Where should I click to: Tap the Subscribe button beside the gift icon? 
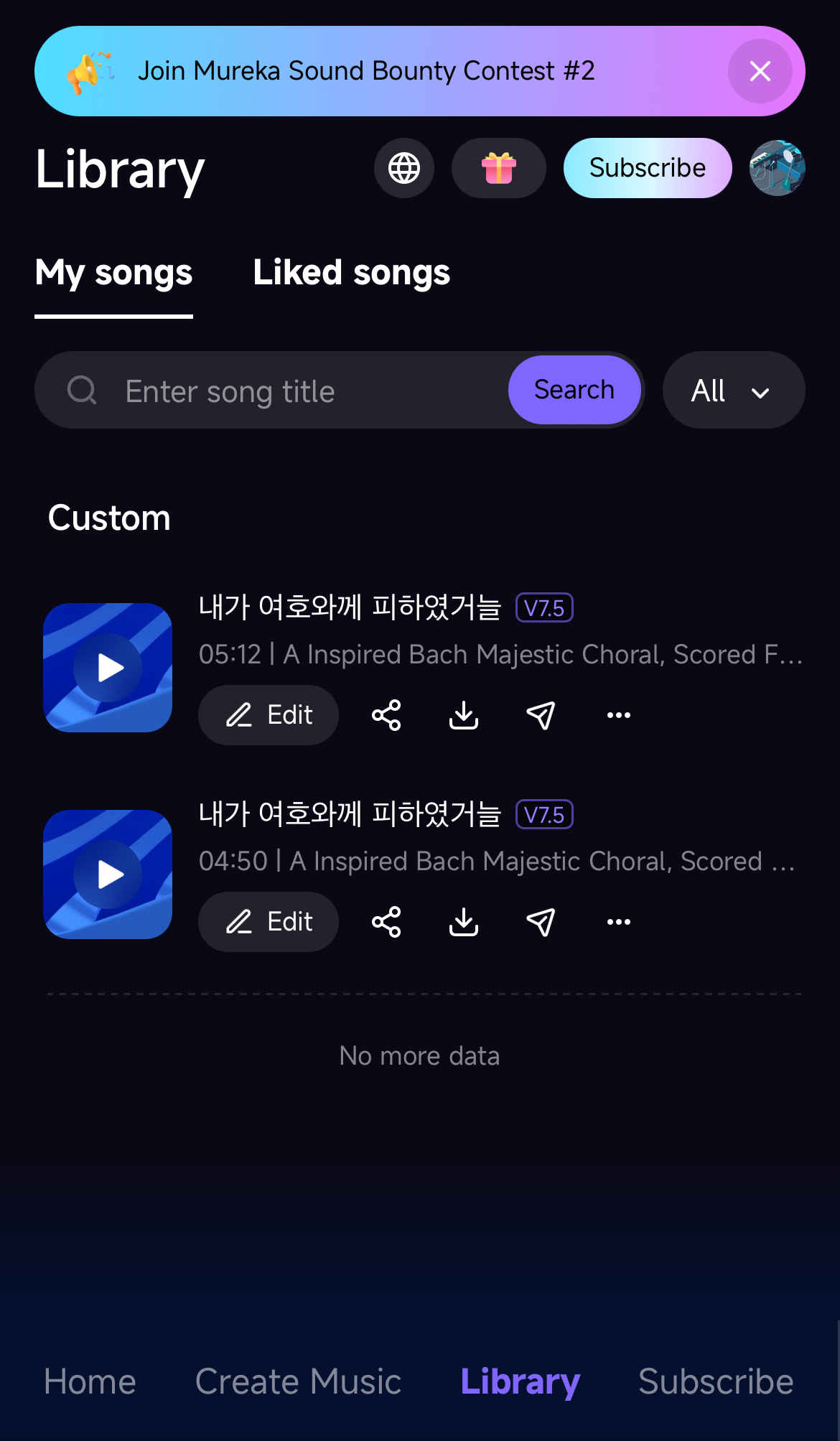[647, 168]
